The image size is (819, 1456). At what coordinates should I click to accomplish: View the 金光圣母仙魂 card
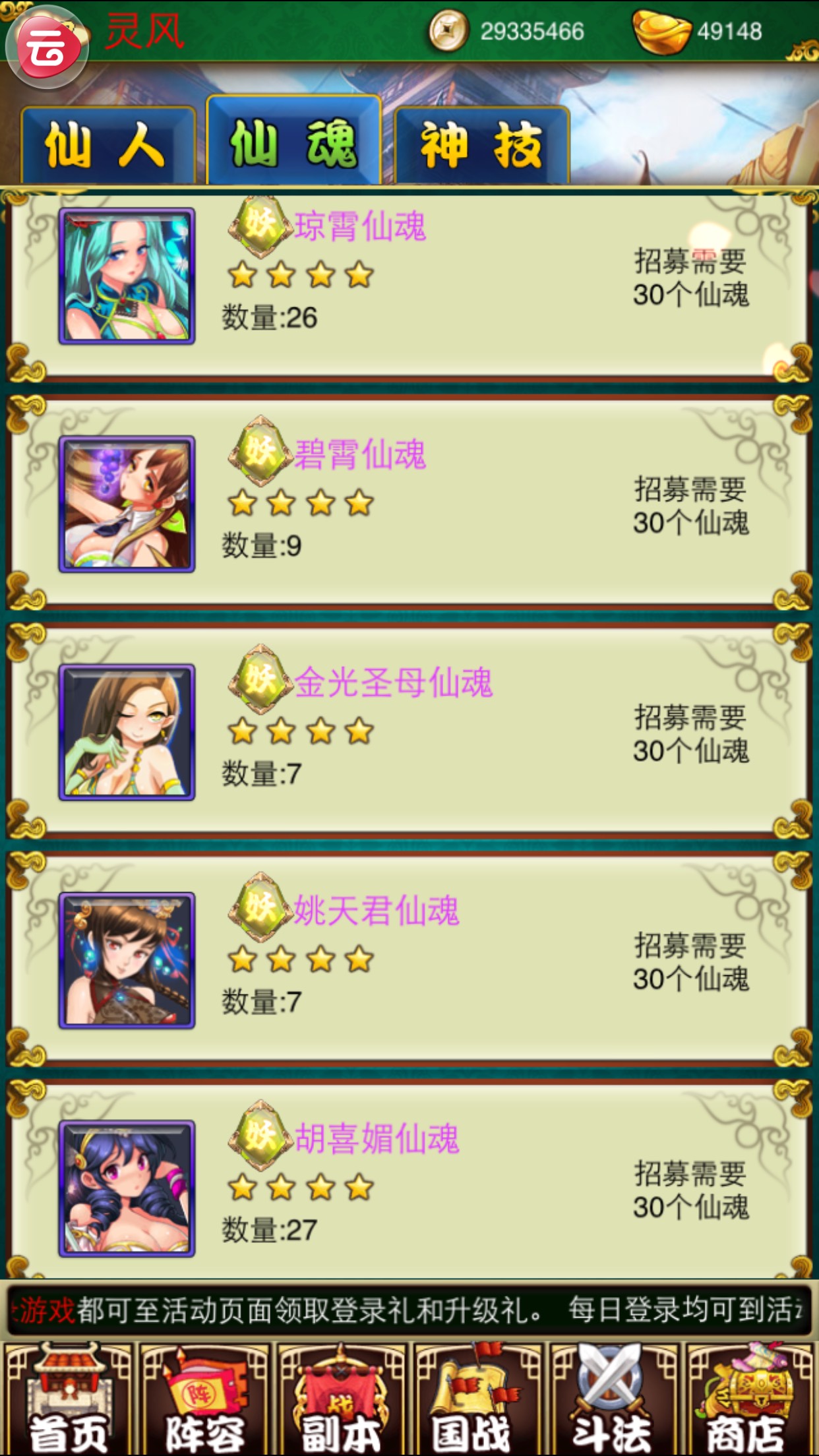pos(409,732)
